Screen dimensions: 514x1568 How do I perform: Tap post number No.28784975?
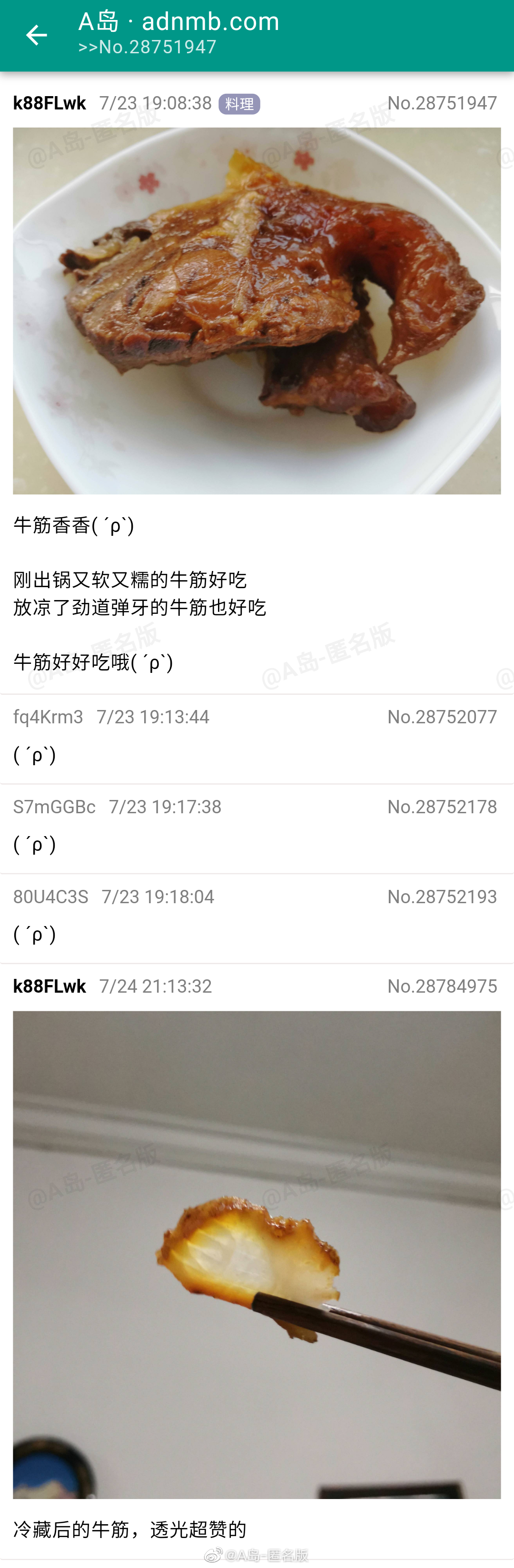[x=442, y=986]
